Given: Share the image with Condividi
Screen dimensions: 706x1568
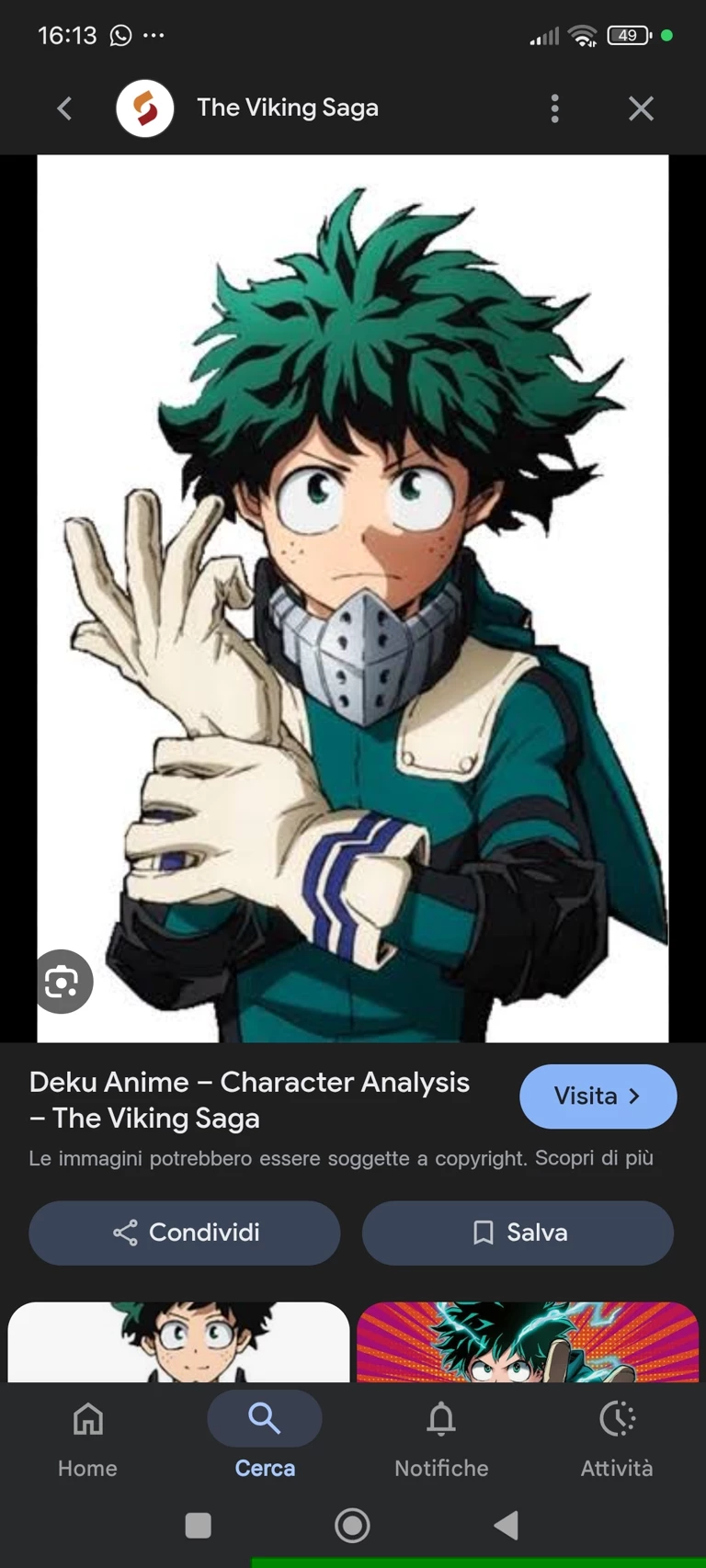Looking at the screenshot, I should coord(185,1233).
